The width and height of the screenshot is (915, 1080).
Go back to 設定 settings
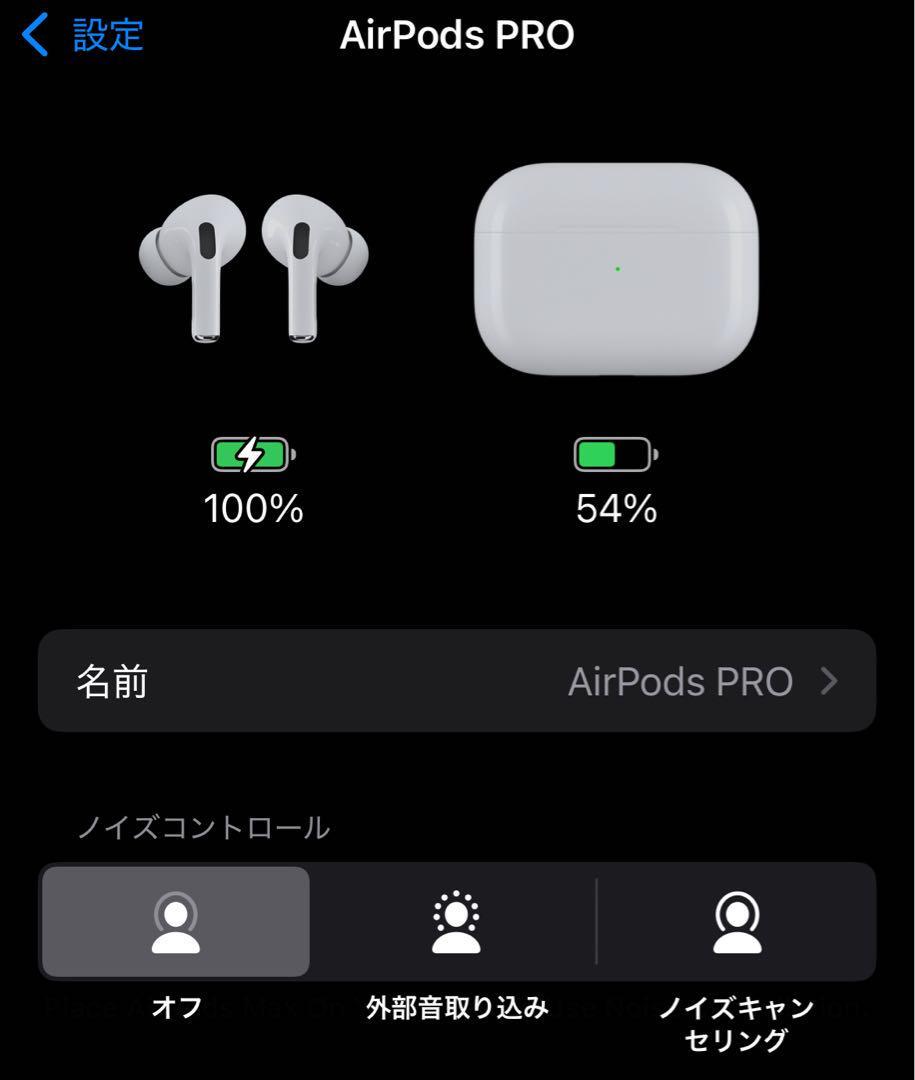84,36
